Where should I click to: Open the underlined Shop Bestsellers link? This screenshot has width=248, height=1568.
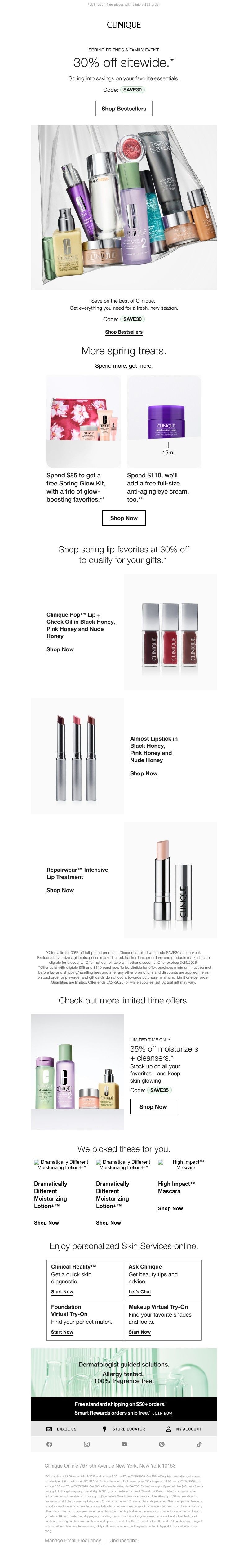pos(124,332)
